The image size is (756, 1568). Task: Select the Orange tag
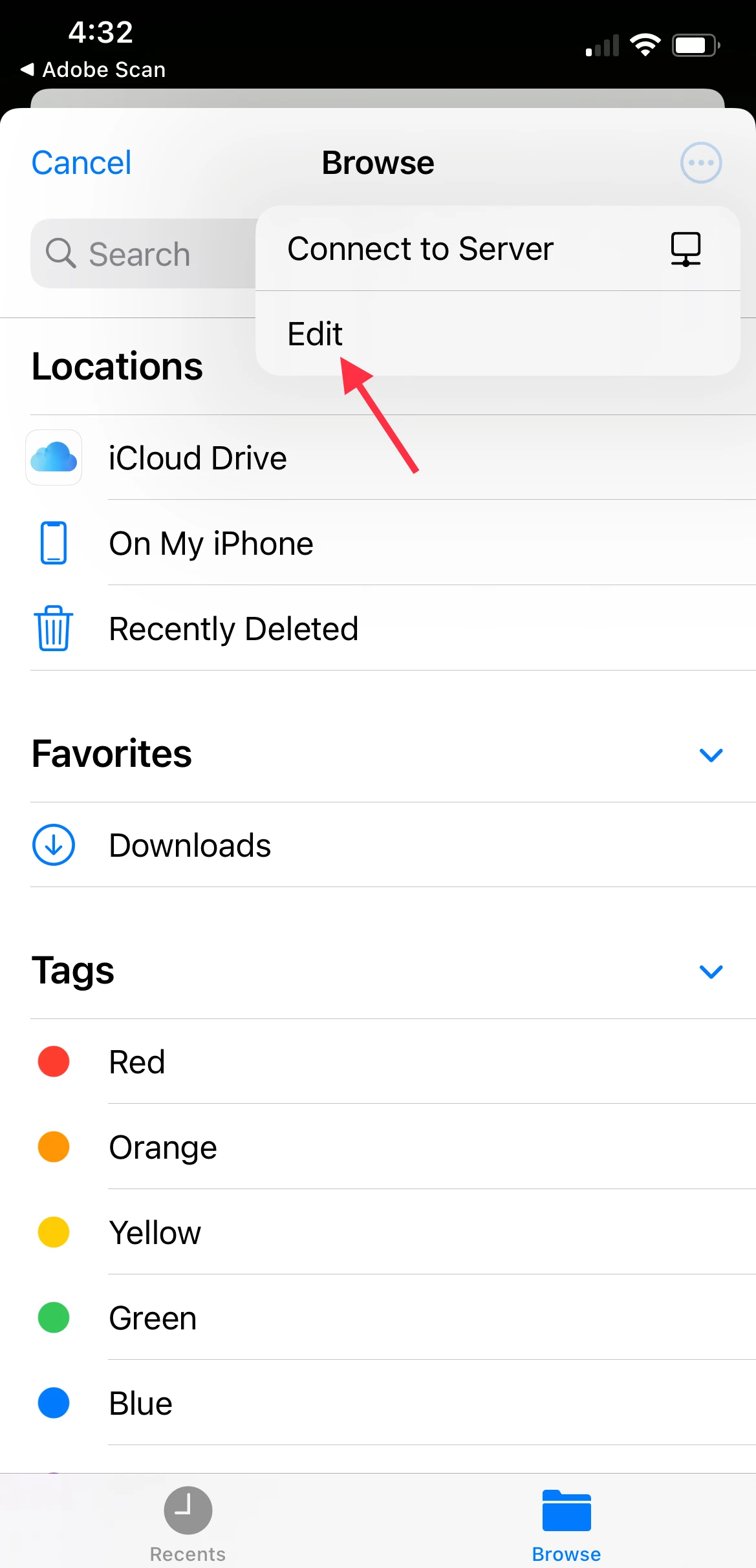tap(162, 1148)
